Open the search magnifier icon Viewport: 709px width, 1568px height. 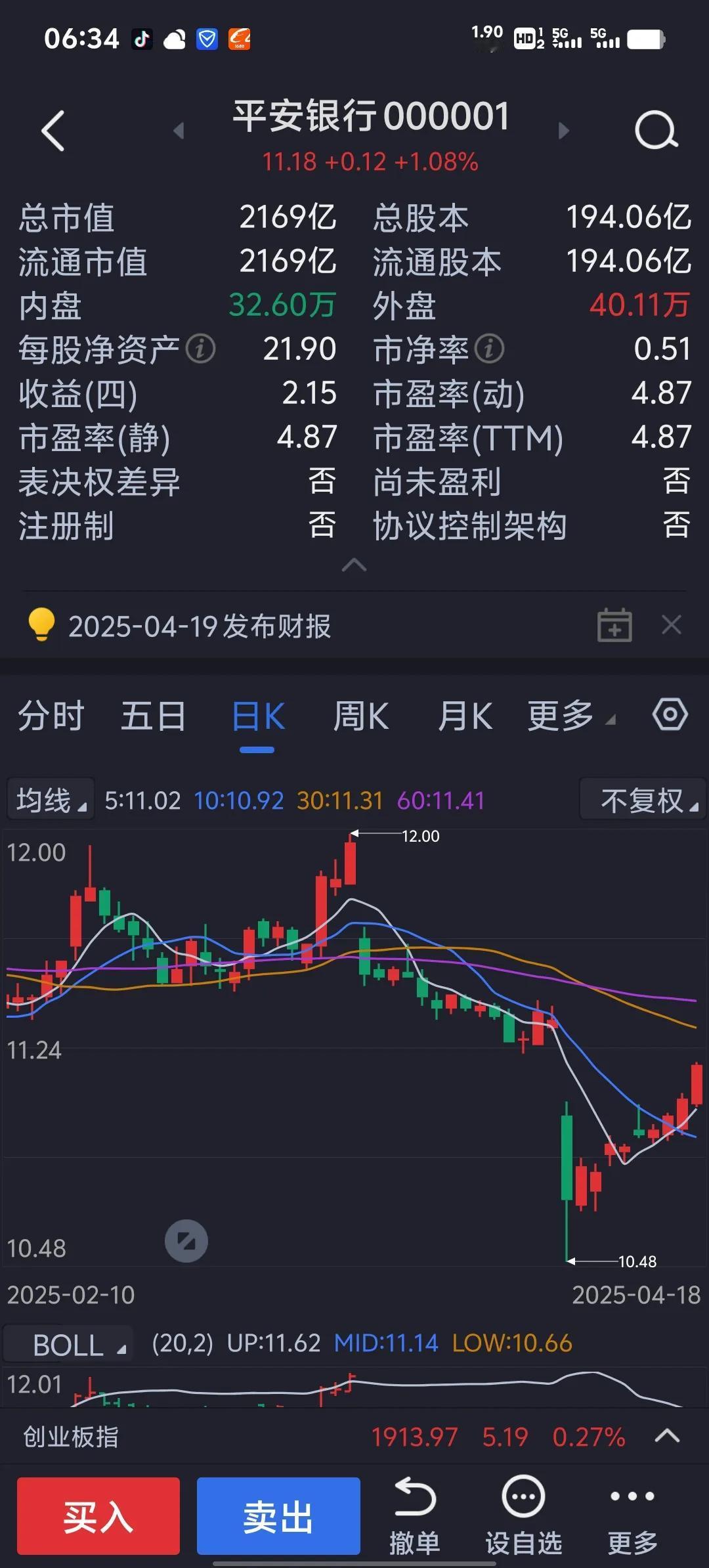(x=656, y=131)
